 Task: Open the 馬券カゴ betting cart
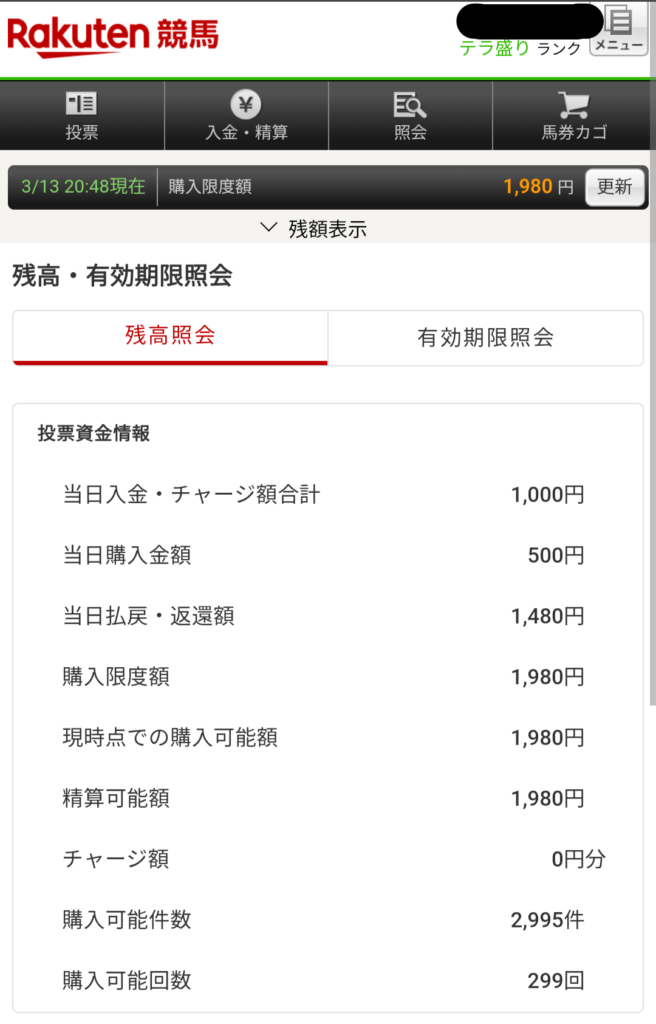pos(573,116)
